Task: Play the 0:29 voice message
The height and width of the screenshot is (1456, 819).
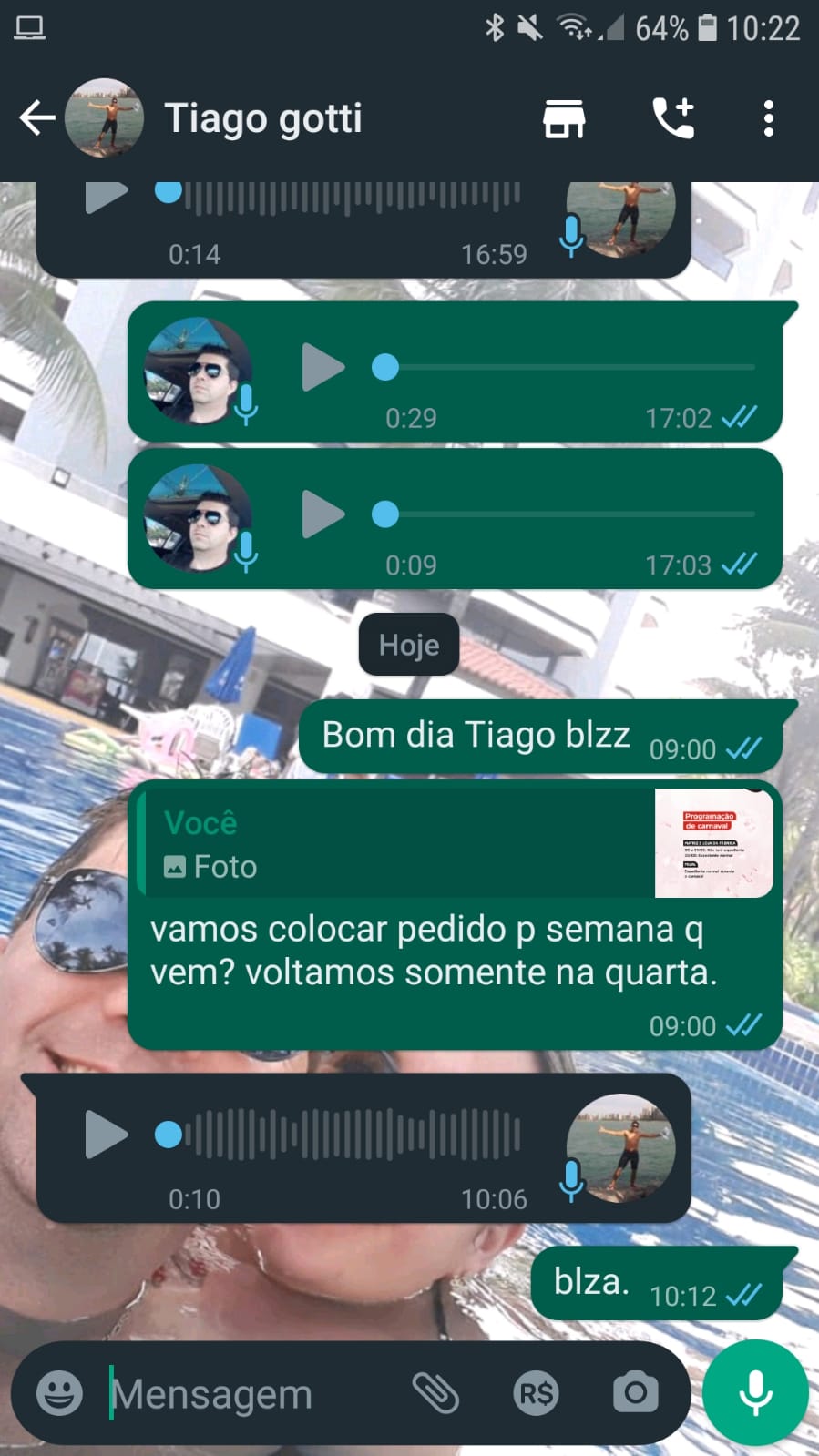Action: (x=322, y=367)
